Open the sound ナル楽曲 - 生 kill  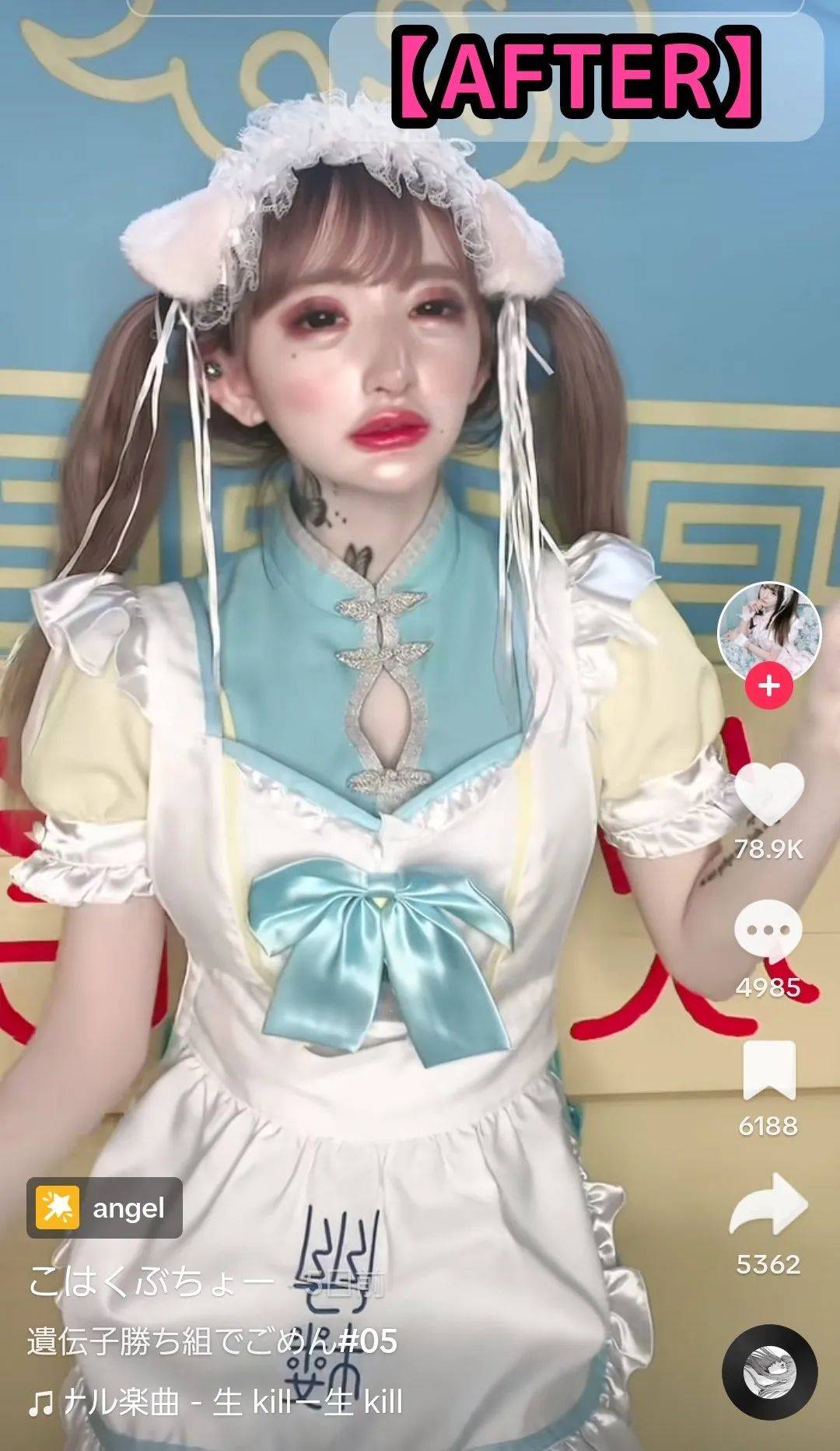pyautogui.click(x=215, y=1402)
